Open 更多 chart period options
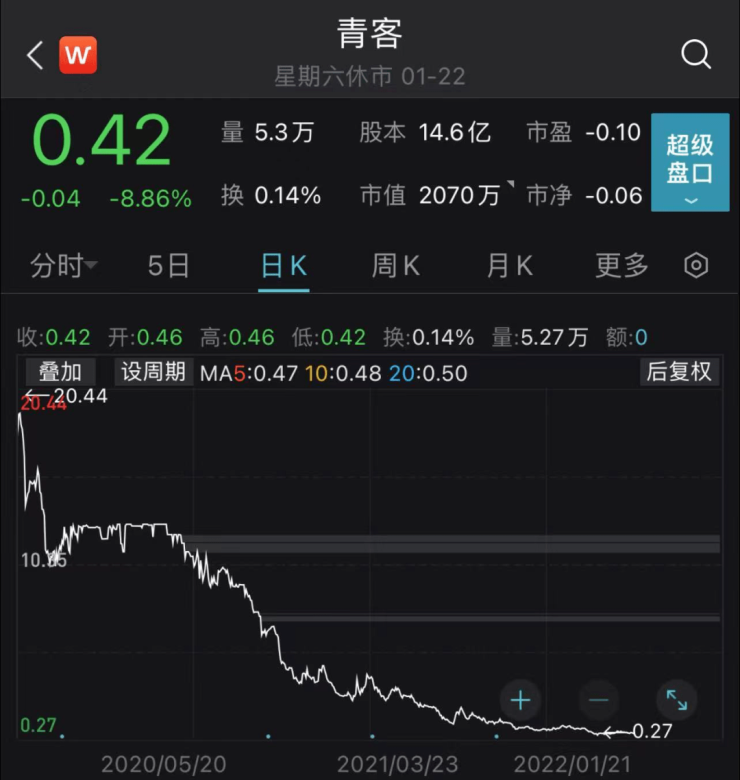The width and height of the screenshot is (740, 780). pos(622,265)
